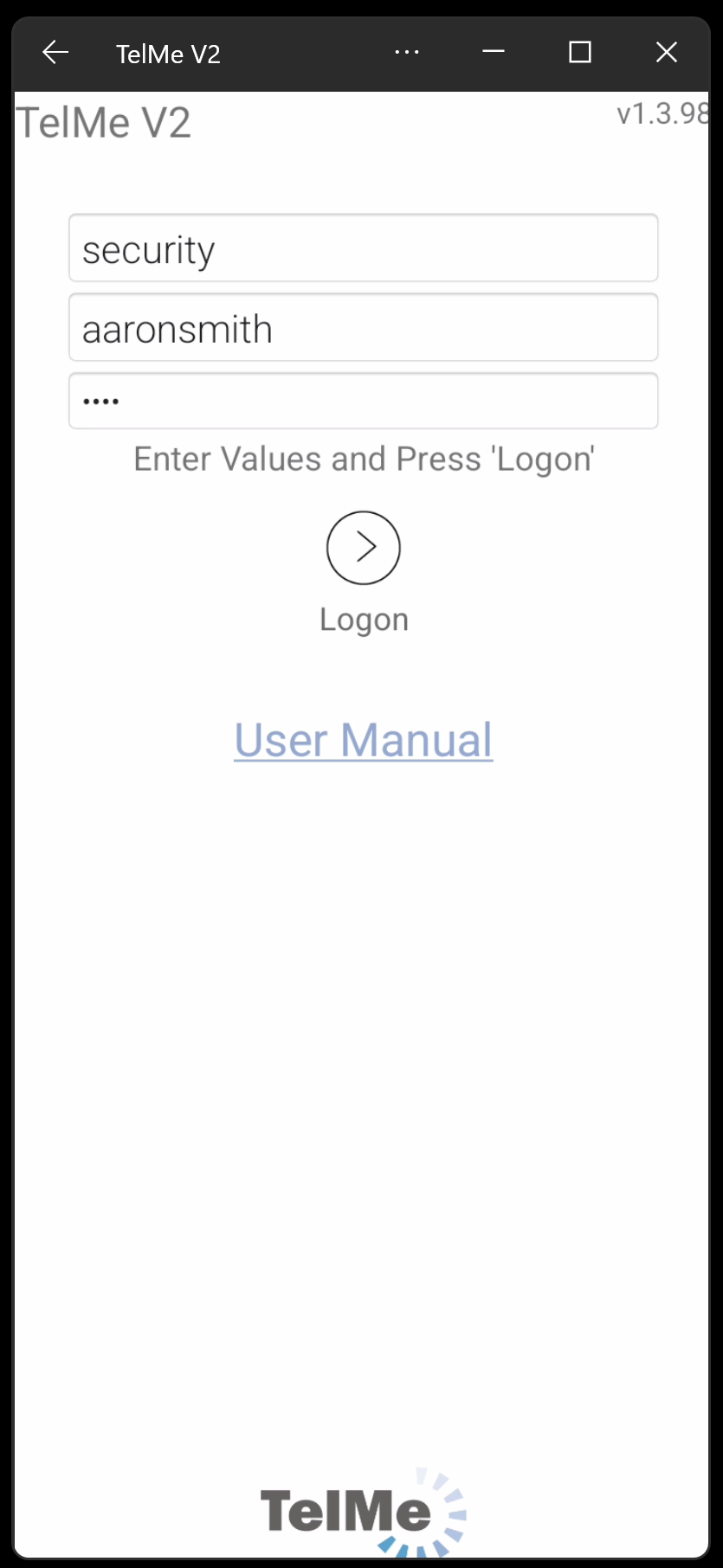Click the TelMe V2 window title bar

click(x=260, y=52)
